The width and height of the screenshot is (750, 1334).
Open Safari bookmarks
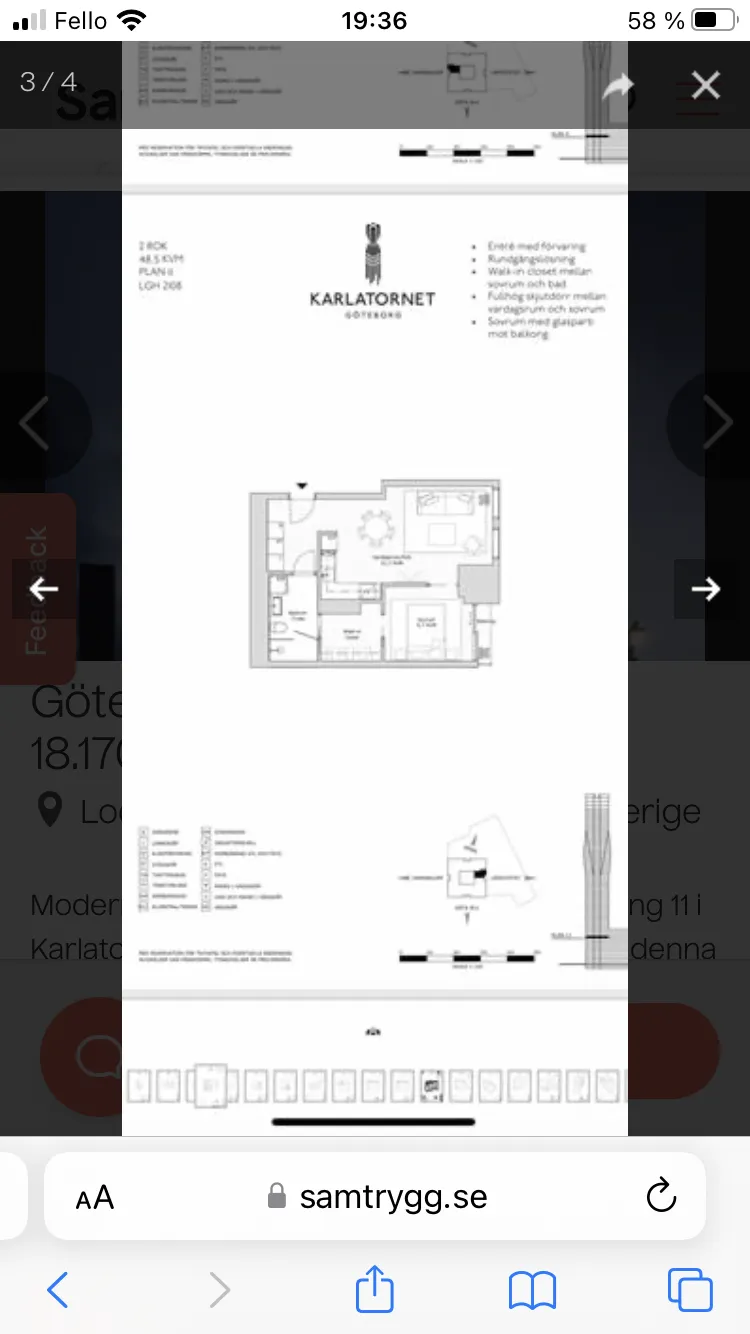532,1291
